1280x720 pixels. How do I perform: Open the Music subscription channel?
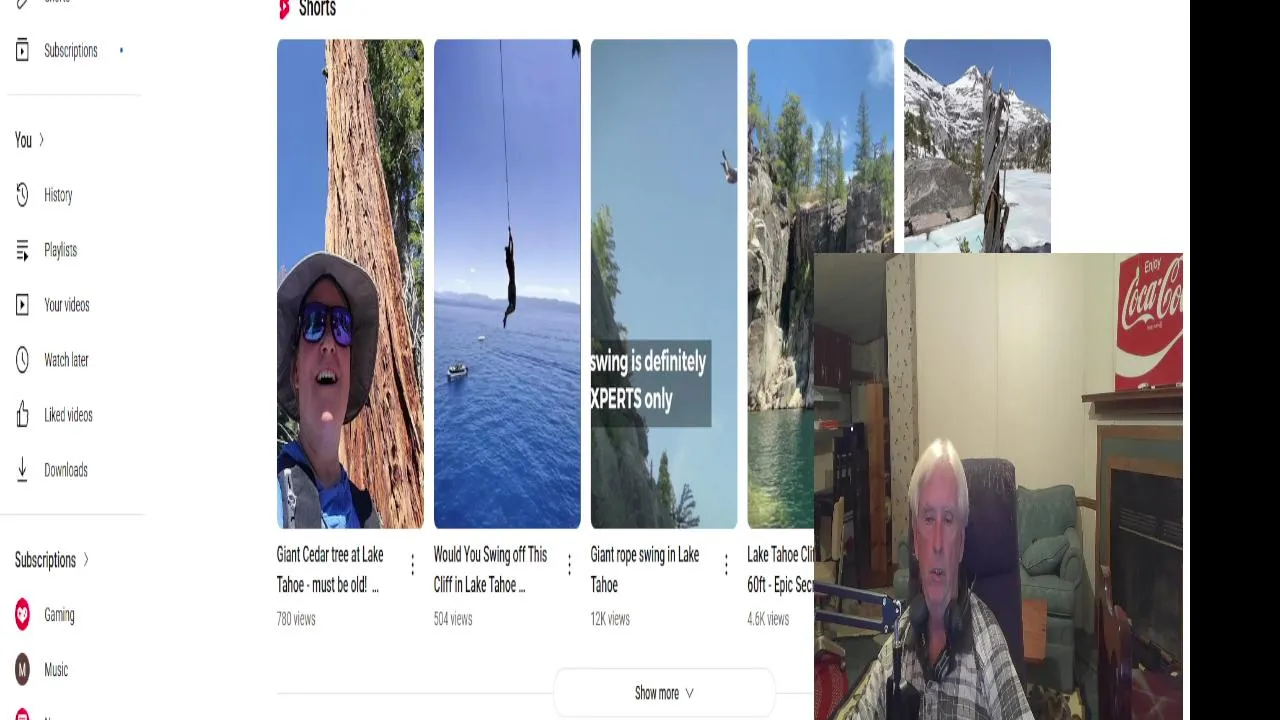(55, 670)
